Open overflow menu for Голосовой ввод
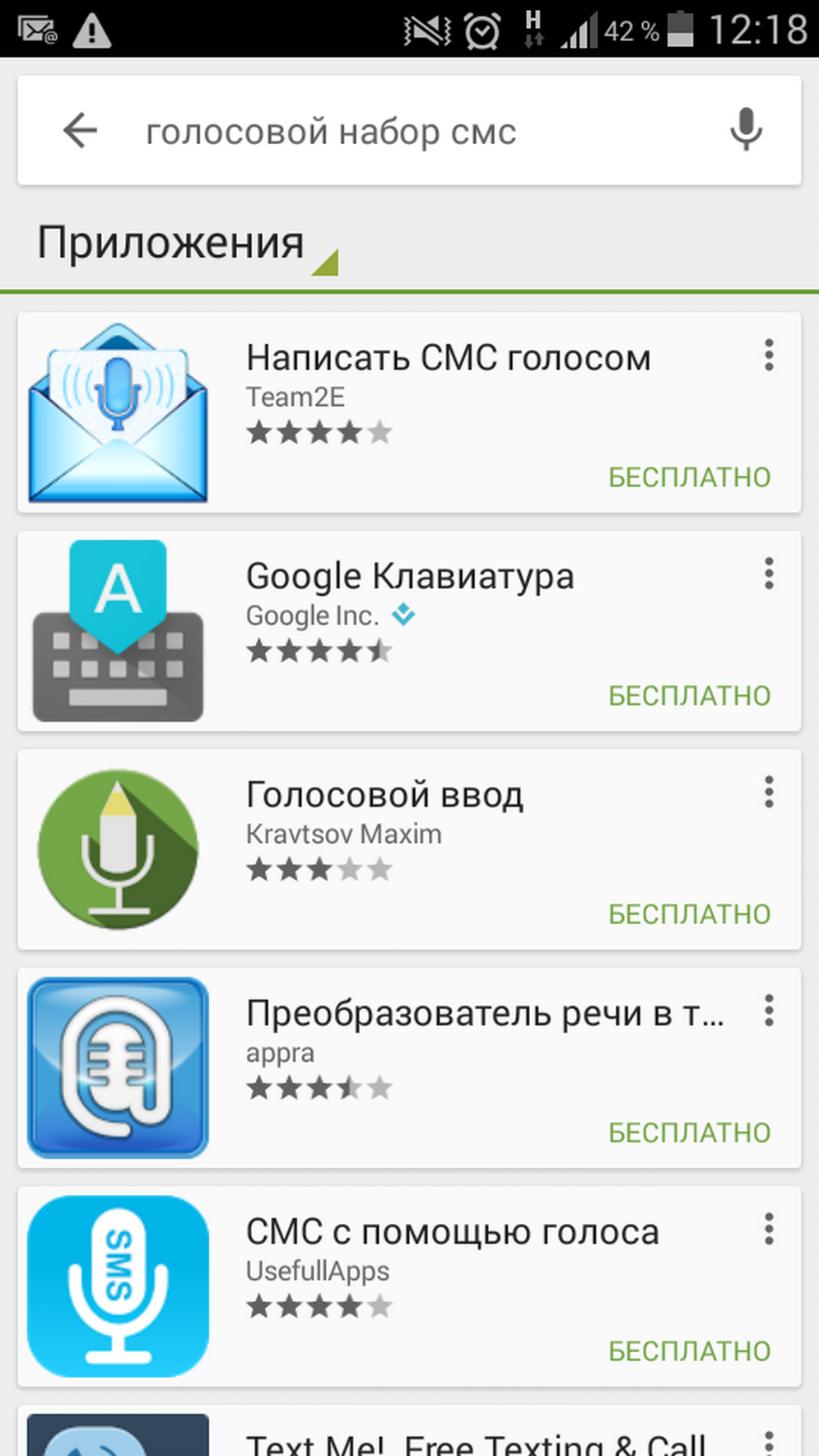The height and width of the screenshot is (1456, 819). [769, 793]
